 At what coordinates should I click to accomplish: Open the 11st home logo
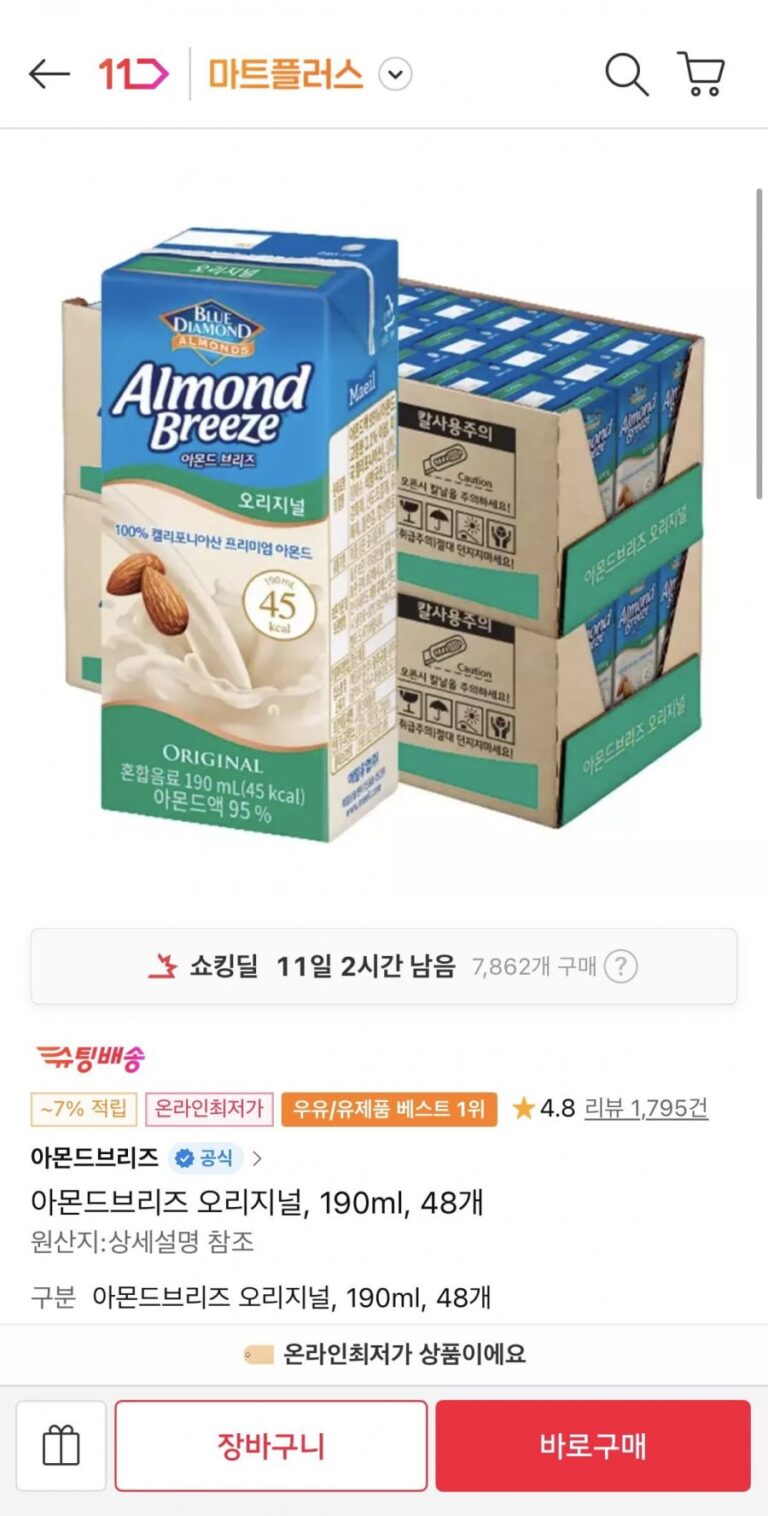133,74
